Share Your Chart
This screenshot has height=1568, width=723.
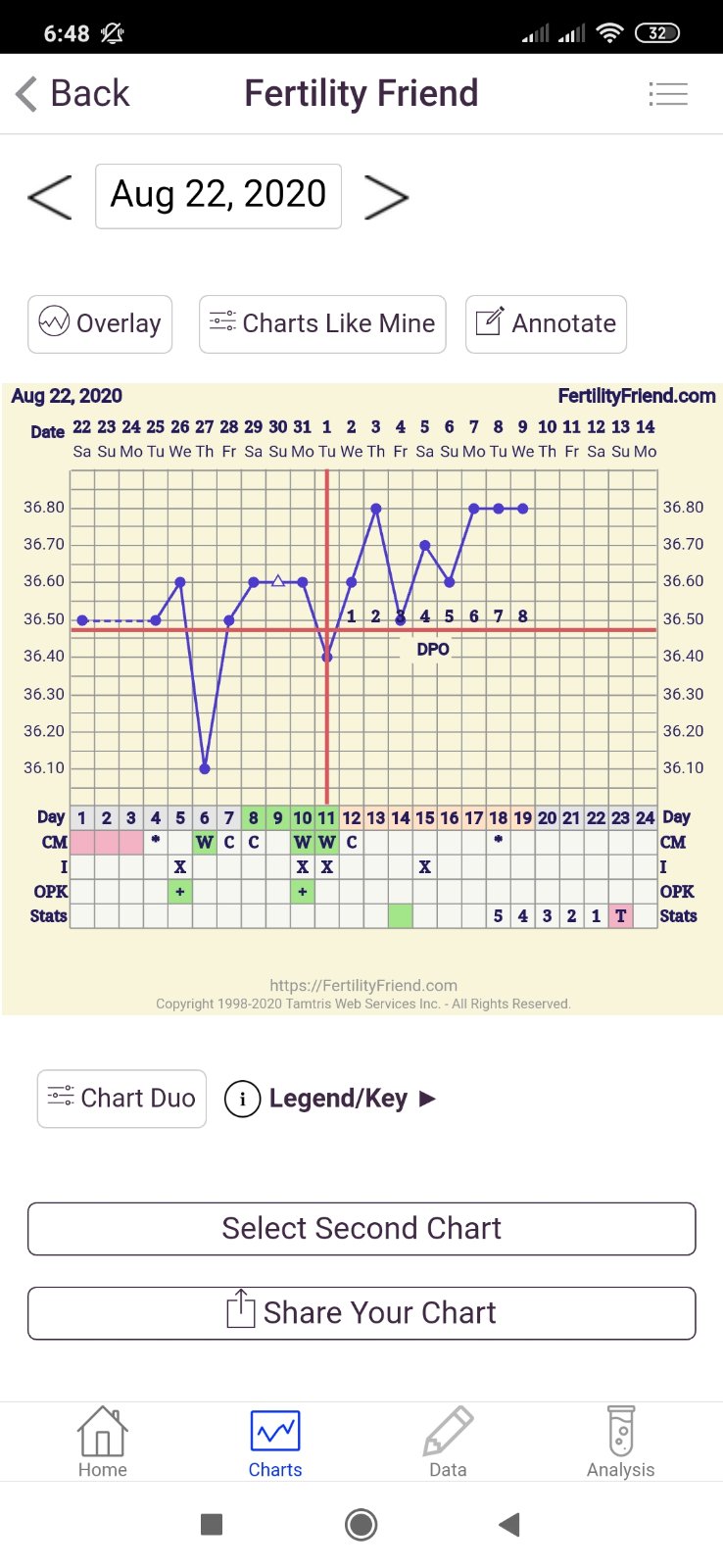pos(361,1313)
